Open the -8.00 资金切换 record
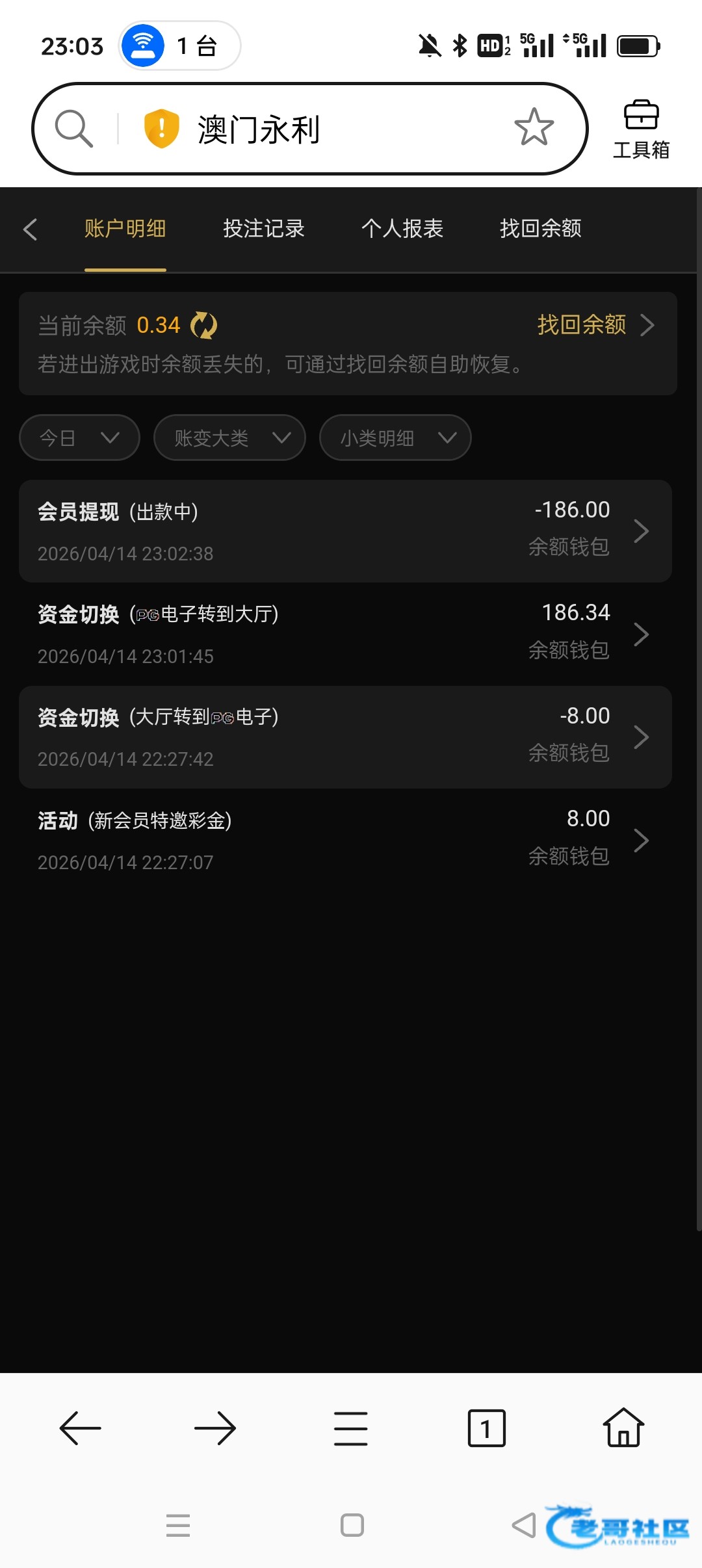Image resolution: width=702 pixels, height=1568 pixels. click(x=344, y=737)
